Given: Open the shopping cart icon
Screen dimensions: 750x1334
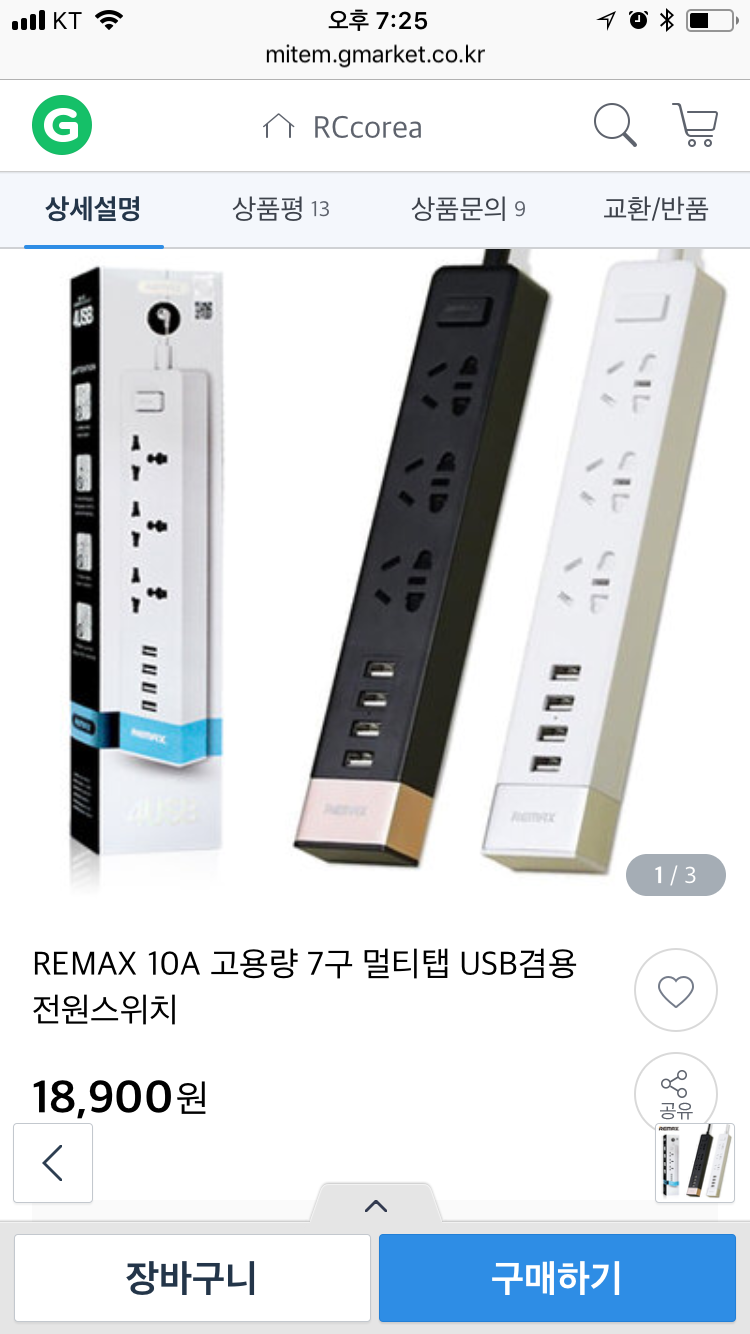Looking at the screenshot, I should (x=695, y=126).
